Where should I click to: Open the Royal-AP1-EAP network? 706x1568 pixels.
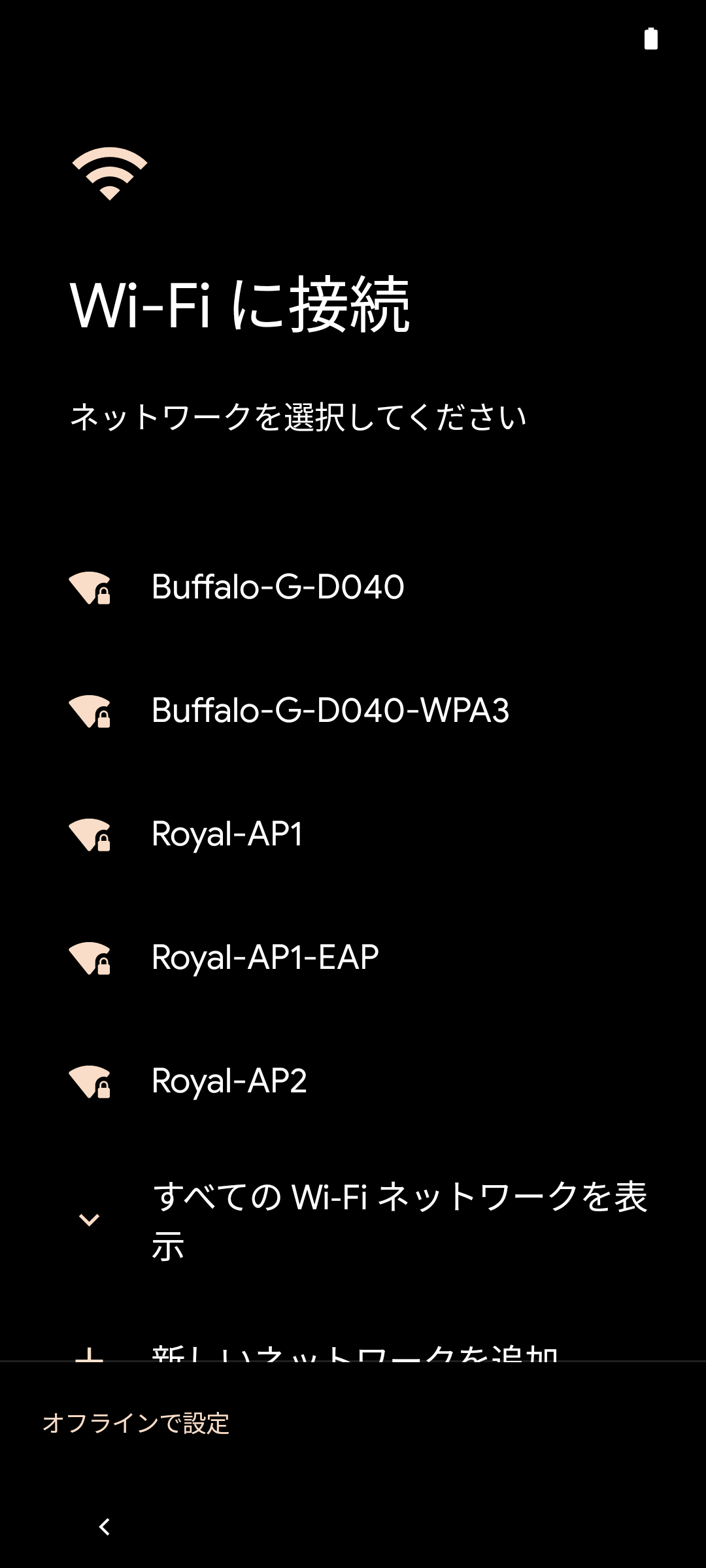pyautogui.click(x=265, y=958)
